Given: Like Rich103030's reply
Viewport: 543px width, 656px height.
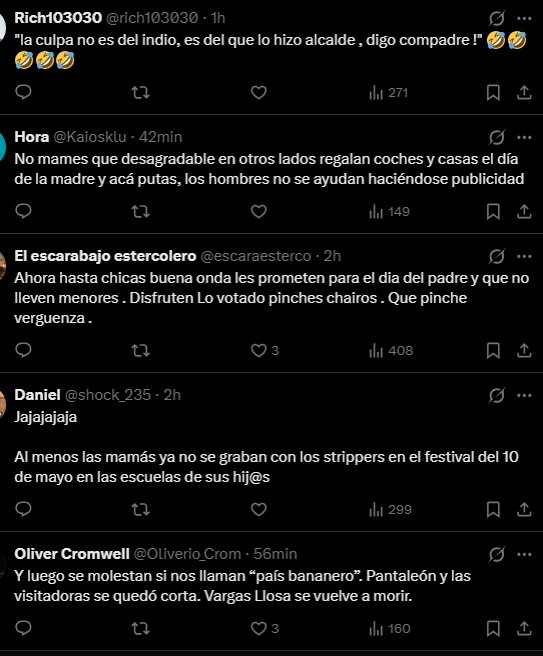Looking at the screenshot, I should pos(259,92).
